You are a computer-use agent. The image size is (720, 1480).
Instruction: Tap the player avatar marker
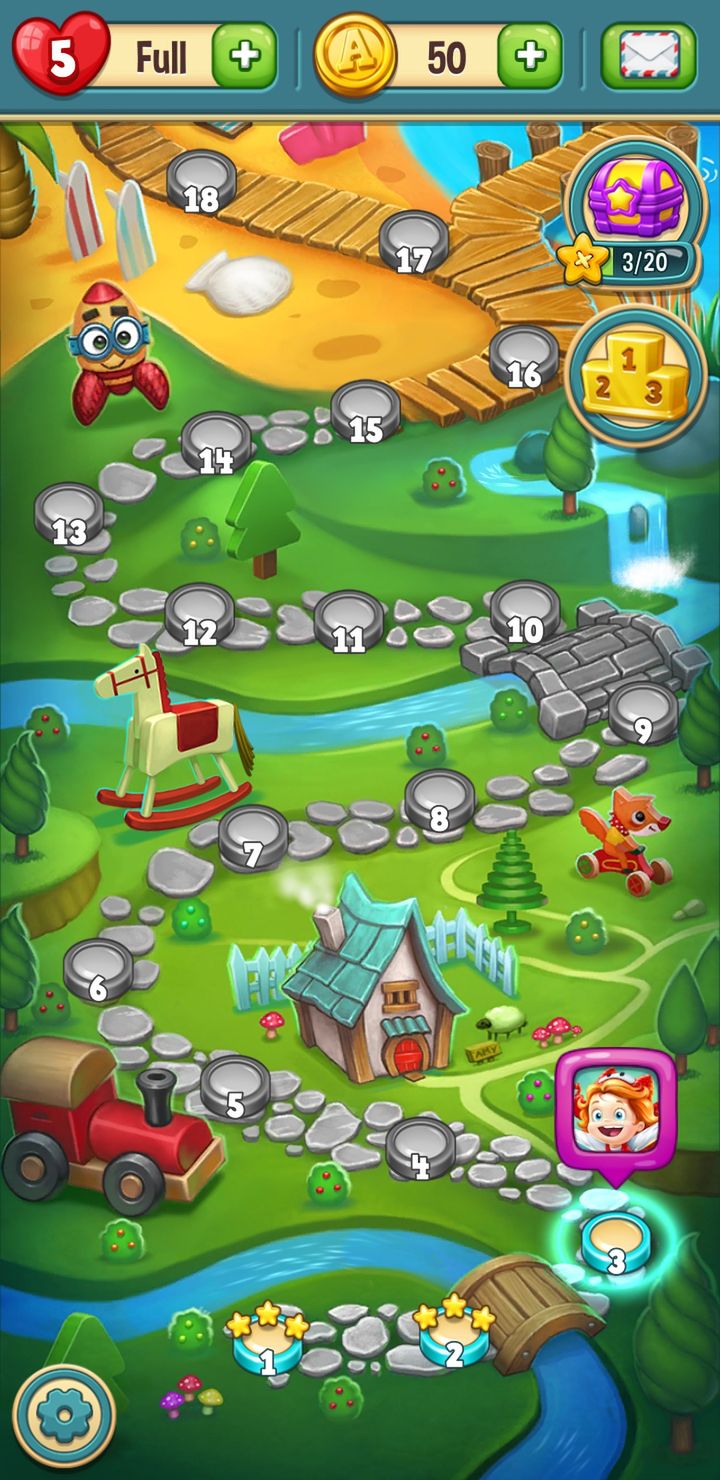(616, 1115)
